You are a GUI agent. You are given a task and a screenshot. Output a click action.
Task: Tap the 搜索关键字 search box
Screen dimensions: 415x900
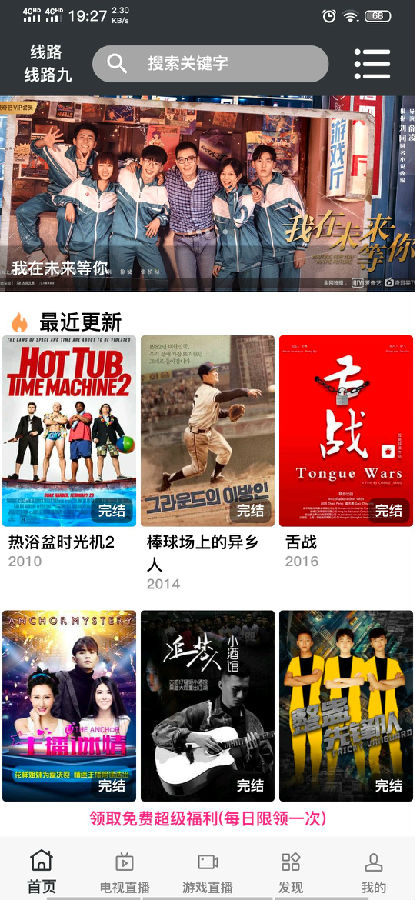pos(210,63)
